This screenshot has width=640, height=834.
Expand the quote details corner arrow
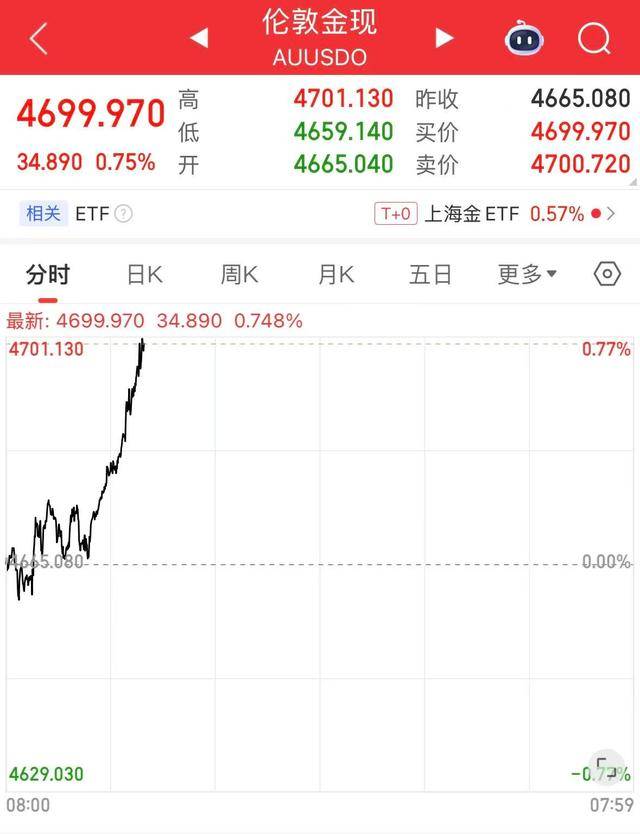(632, 180)
